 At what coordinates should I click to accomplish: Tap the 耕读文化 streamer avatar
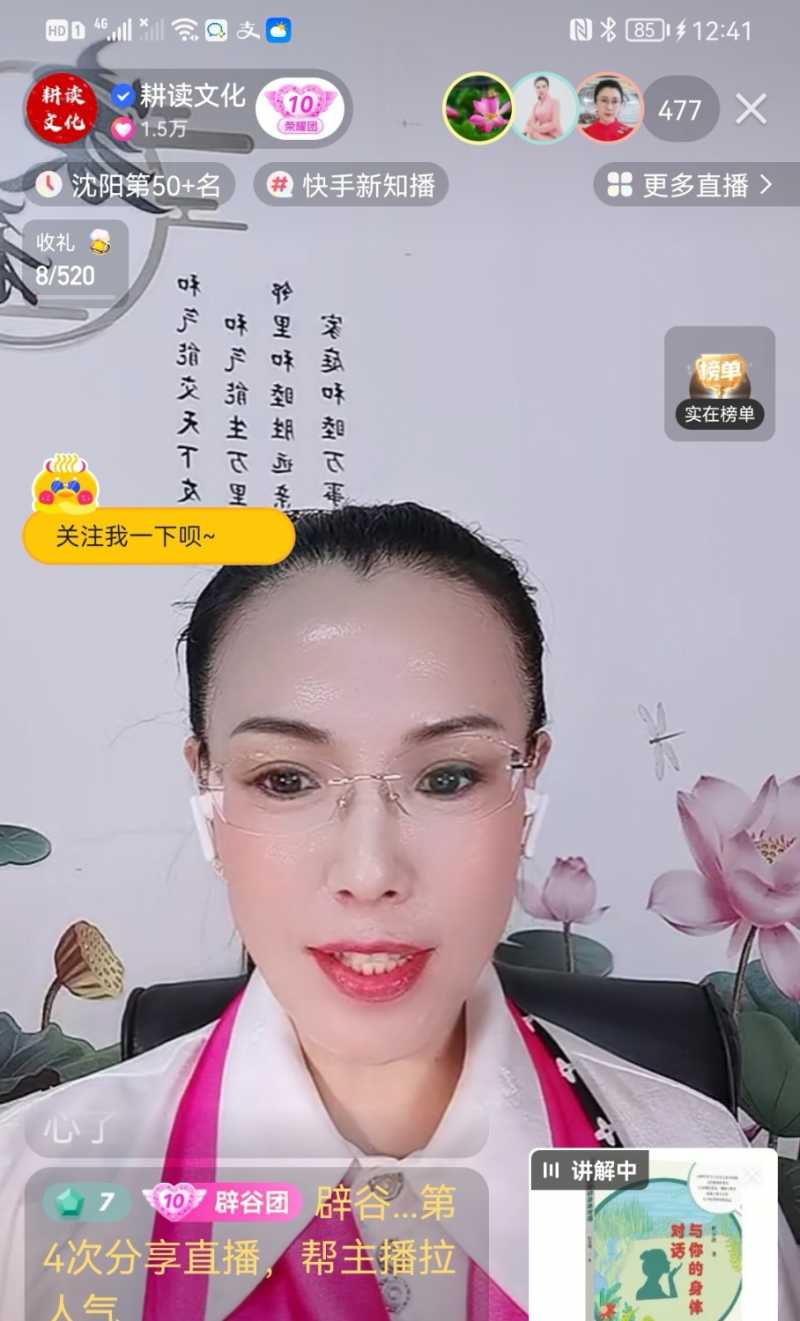60,110
